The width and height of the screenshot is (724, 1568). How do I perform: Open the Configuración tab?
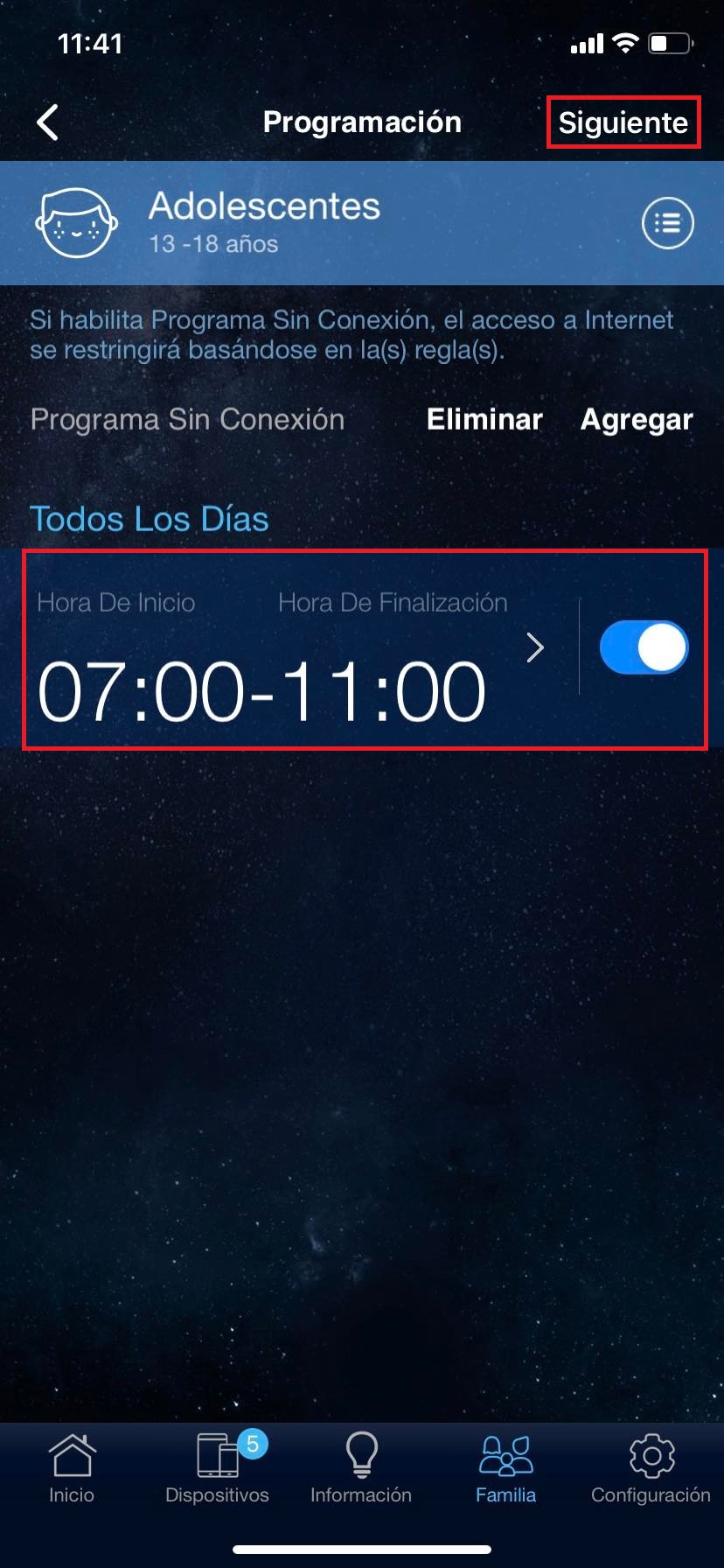click(x=651, y=1470)
